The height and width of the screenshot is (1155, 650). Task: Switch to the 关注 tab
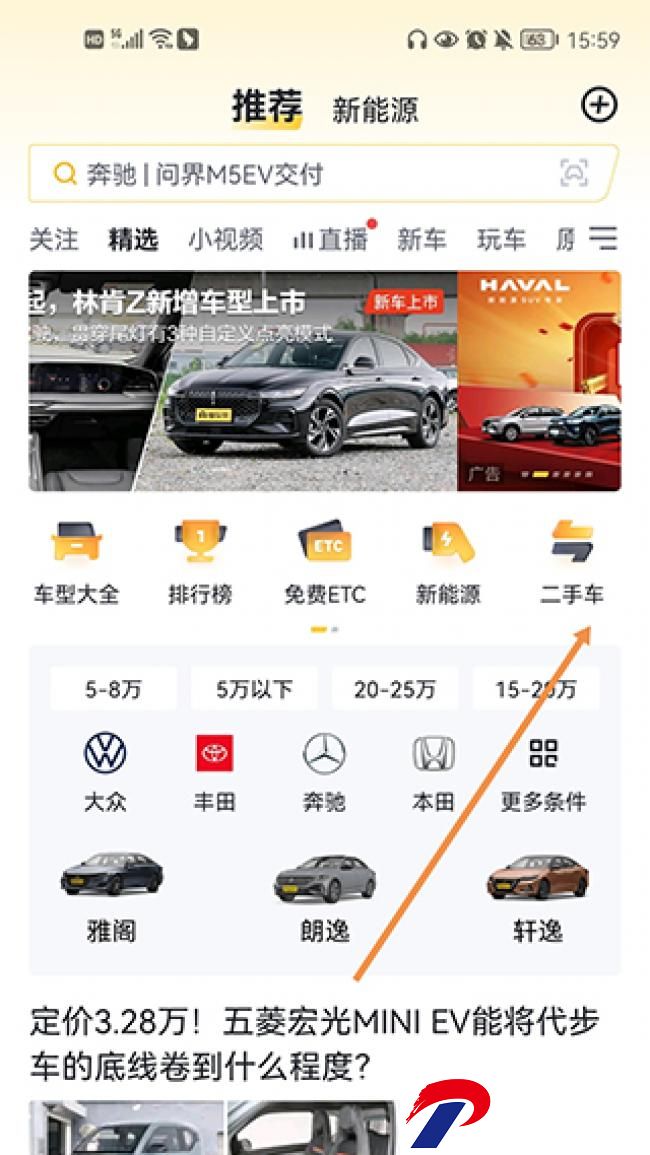pos(54,239)
